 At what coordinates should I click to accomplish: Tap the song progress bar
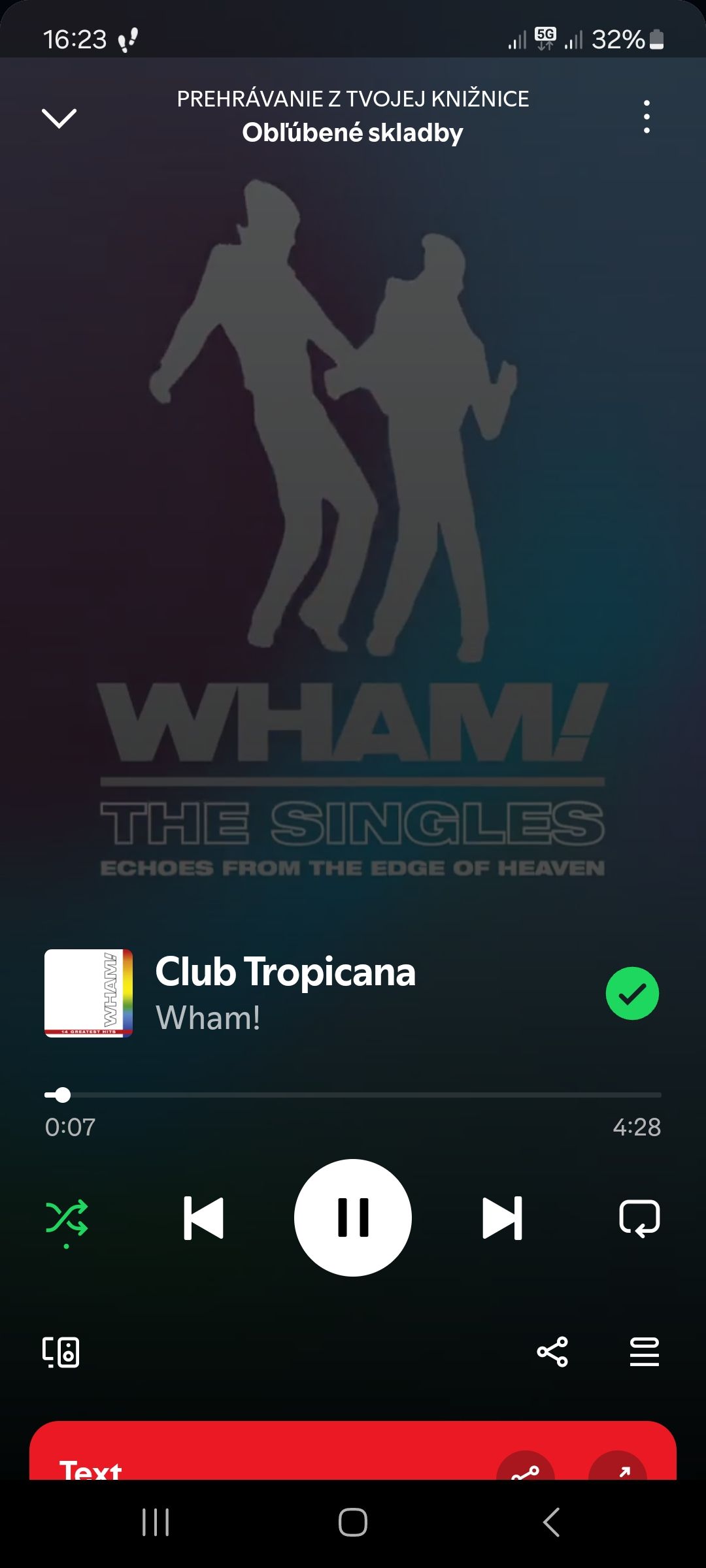coord(353,1094)
